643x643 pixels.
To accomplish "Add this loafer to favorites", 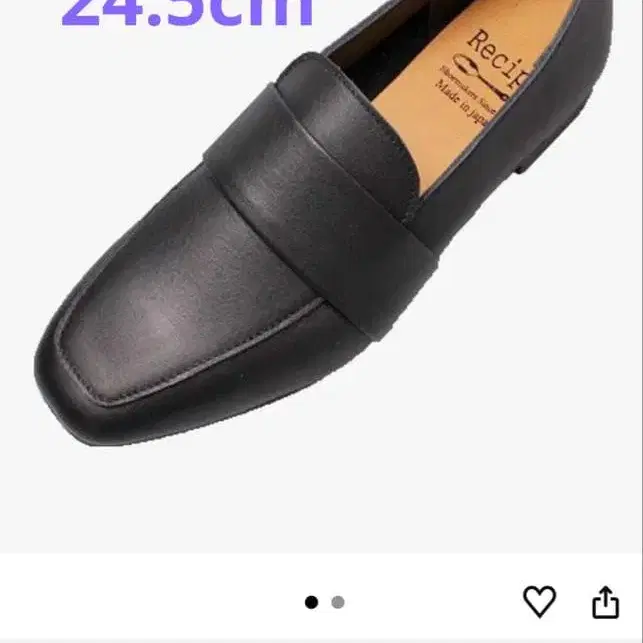I will coord(539,601).
